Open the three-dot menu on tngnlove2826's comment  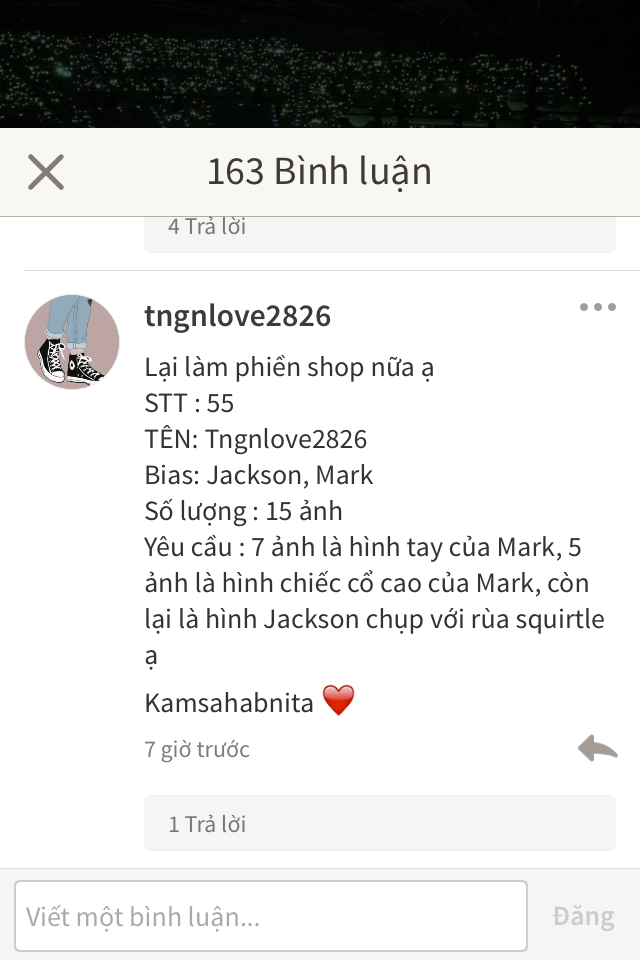(598, 307)
